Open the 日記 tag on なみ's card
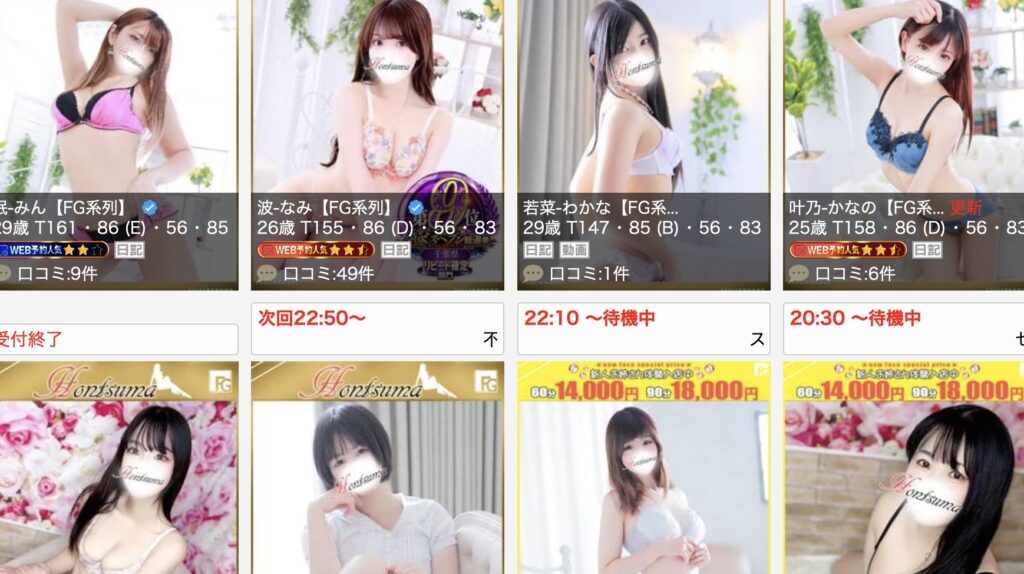This screenshot has width=1024, height=574. tap(391, 250)
